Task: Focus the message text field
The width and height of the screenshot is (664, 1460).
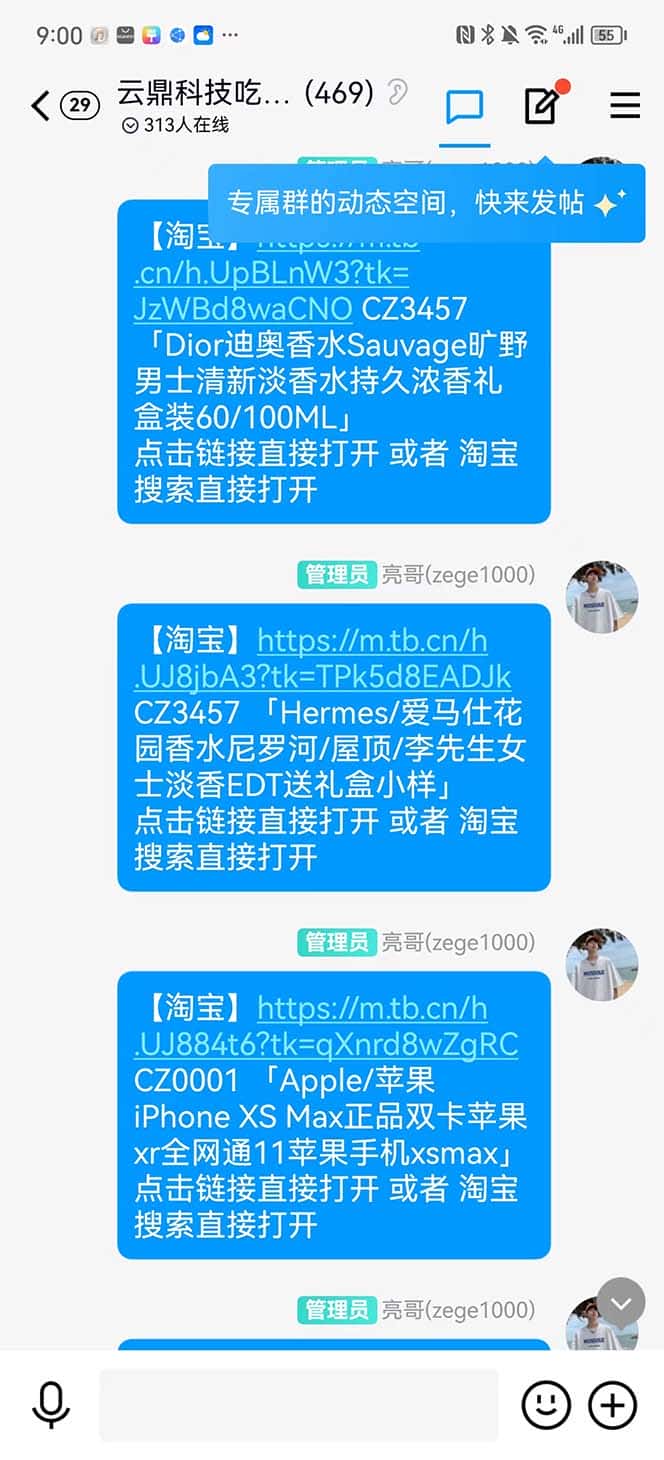Action: coord(298,1405)
